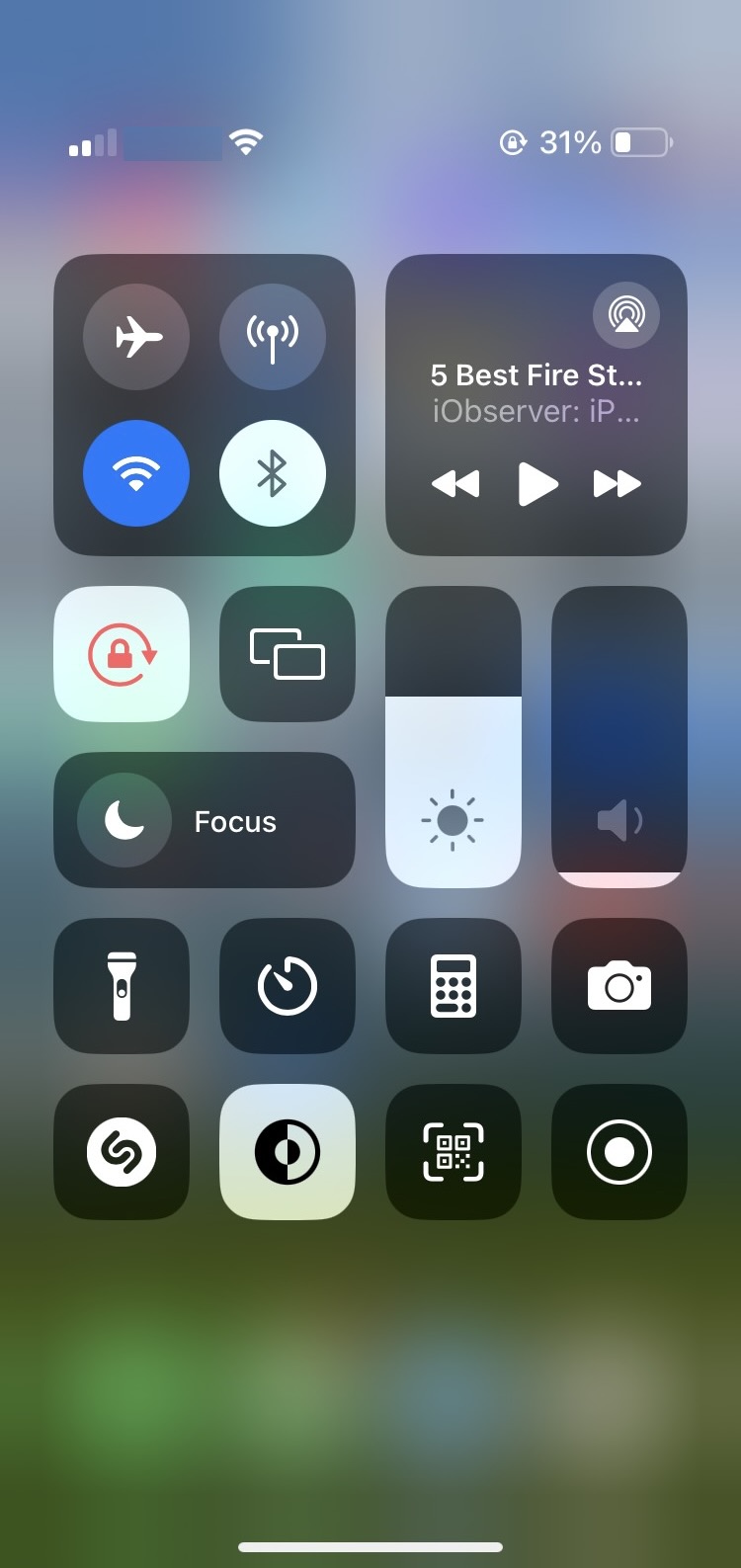Screen dimensions: 741x1568
Task: Turn off portrait orientation lock
Action: pos(122,654)
